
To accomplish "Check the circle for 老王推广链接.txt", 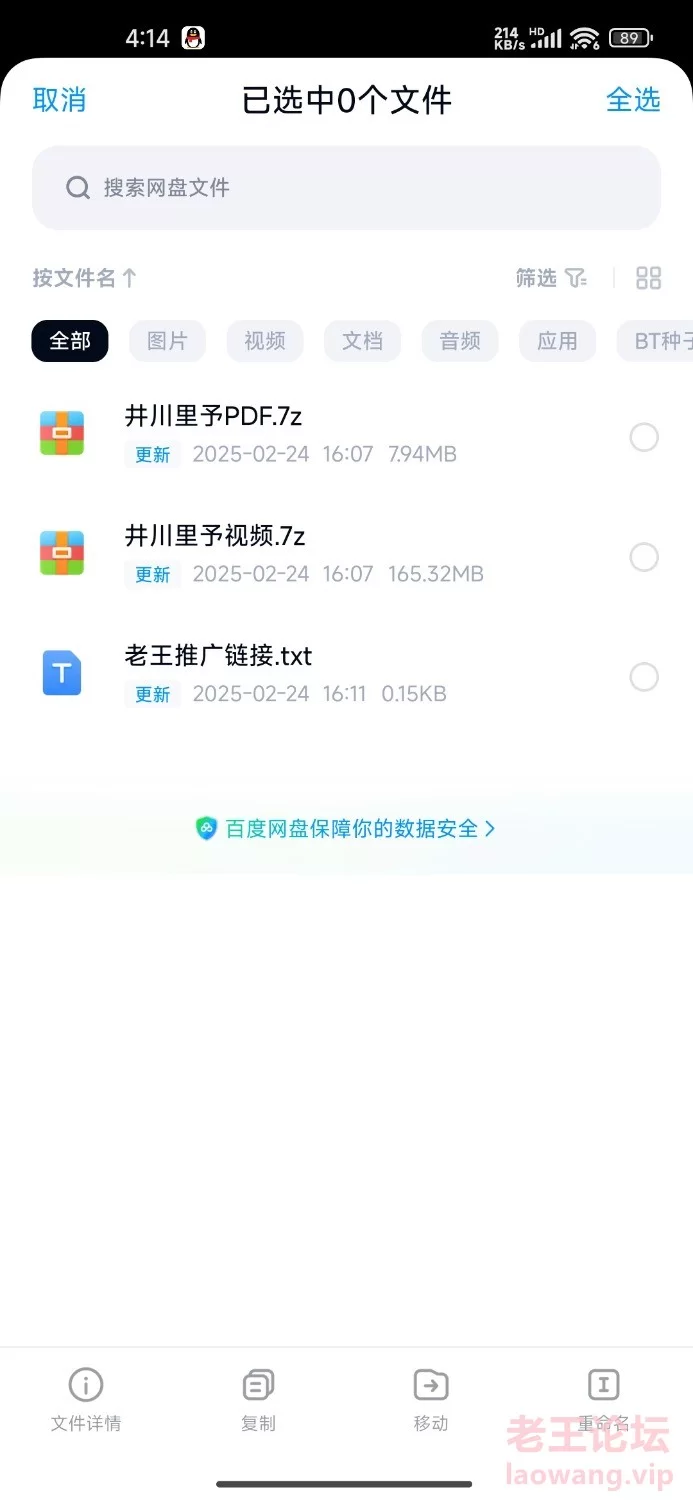I will pyautogui.click(x=644, y=677).
